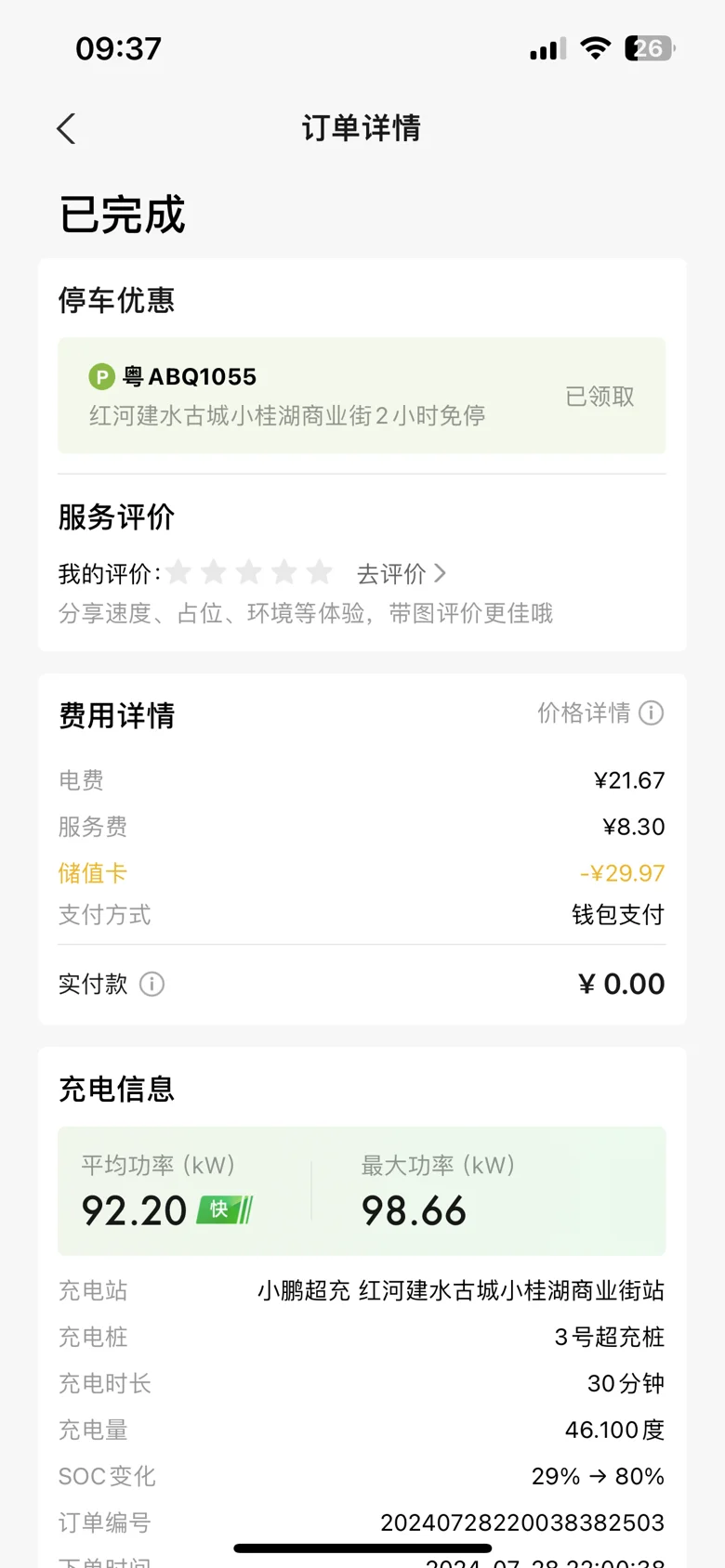725x1568 pixels.
Task: Tap the info icon next to 实付款
Action: [x=152, y=984]
